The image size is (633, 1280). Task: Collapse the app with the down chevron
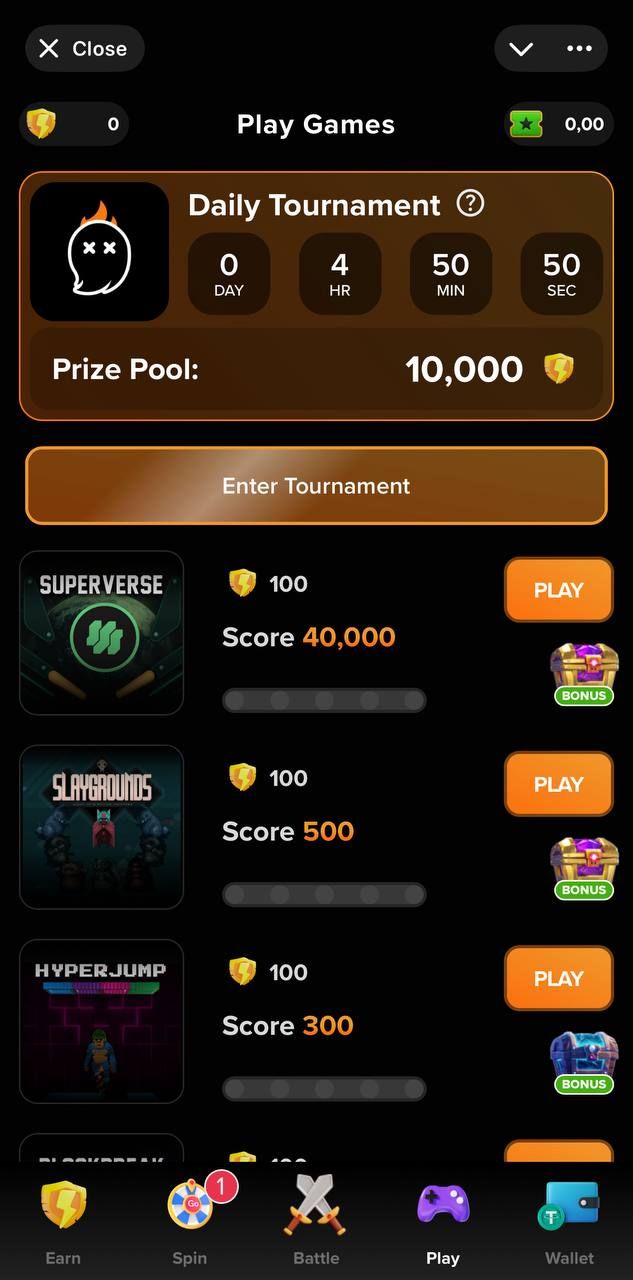point(521,48)
